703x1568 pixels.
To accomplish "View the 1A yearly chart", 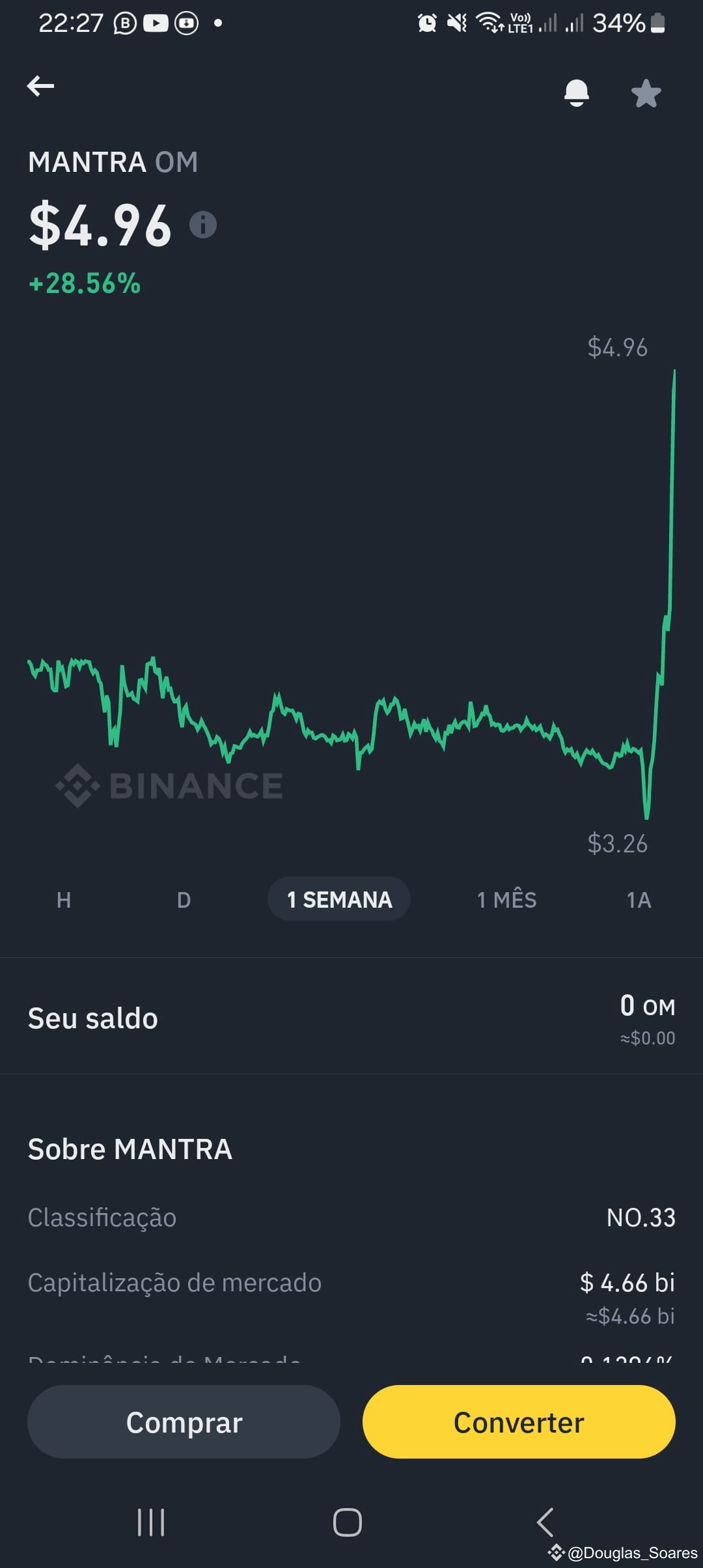I will pos(639,900).
